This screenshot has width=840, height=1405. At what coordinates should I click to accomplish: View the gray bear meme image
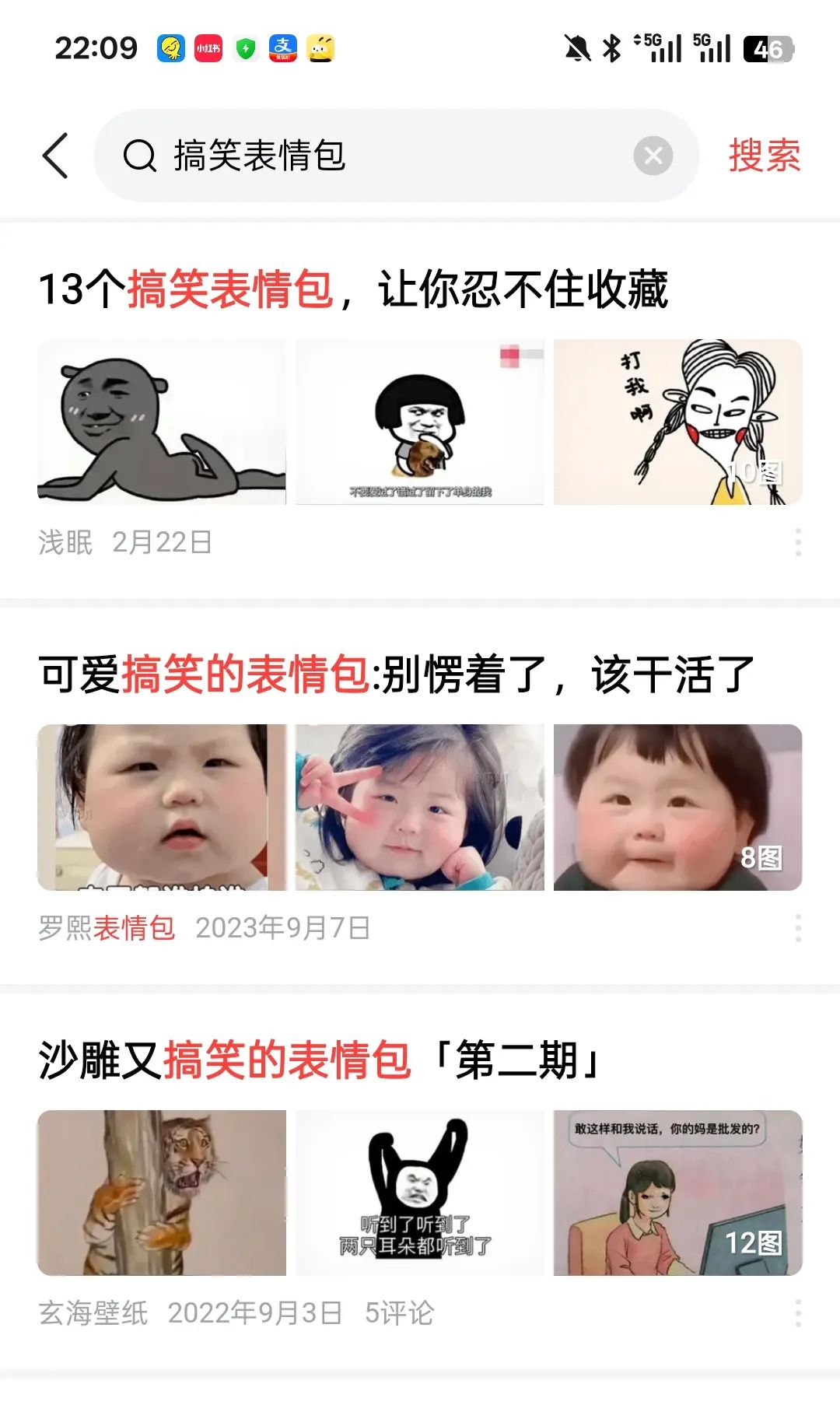[162, 422]
